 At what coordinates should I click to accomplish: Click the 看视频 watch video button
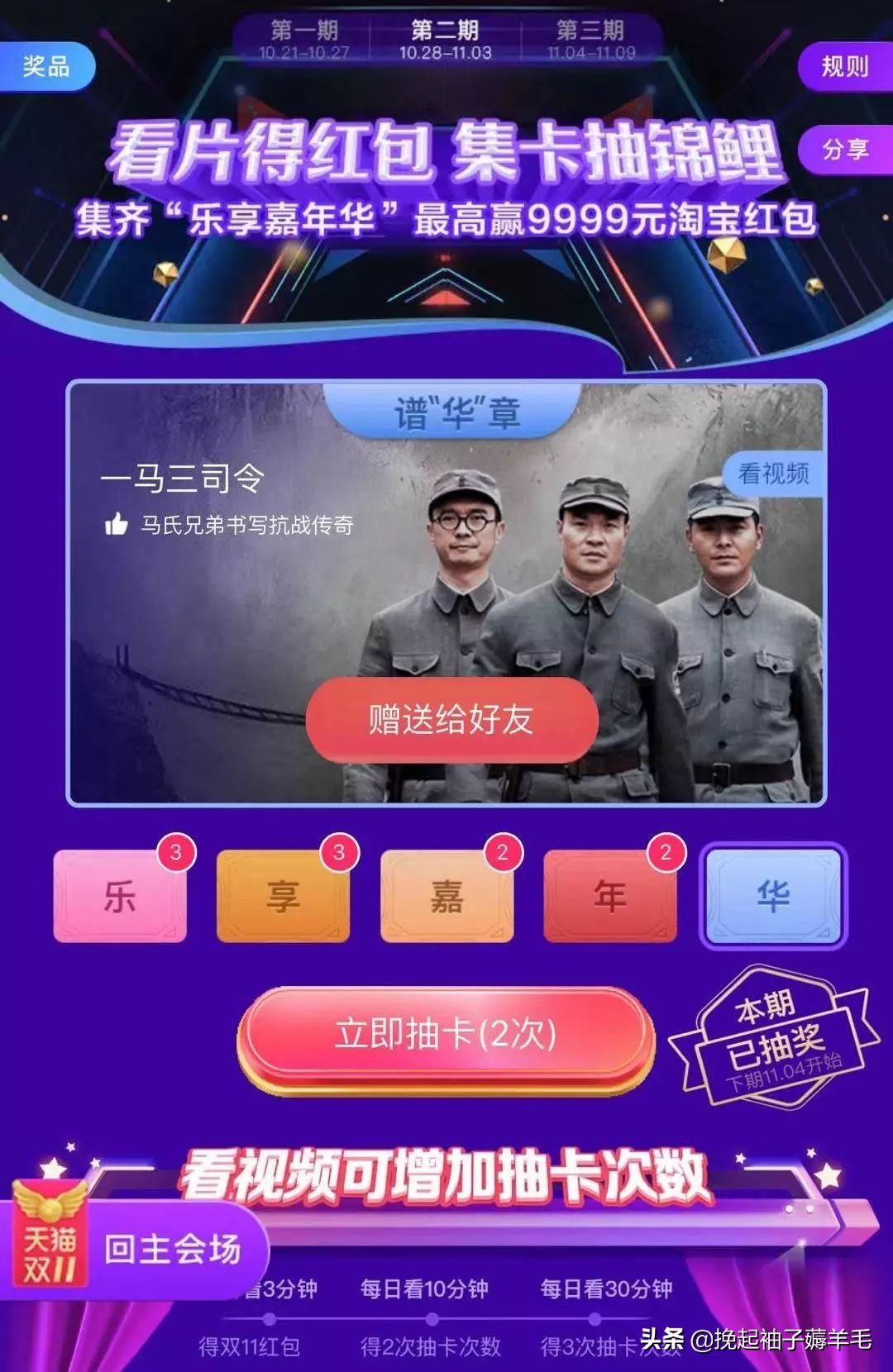776,471
